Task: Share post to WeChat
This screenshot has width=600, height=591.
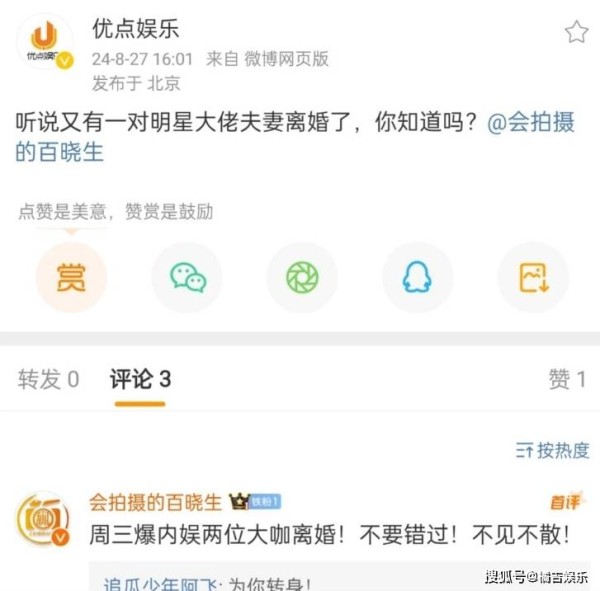Action: coord(186,277)
